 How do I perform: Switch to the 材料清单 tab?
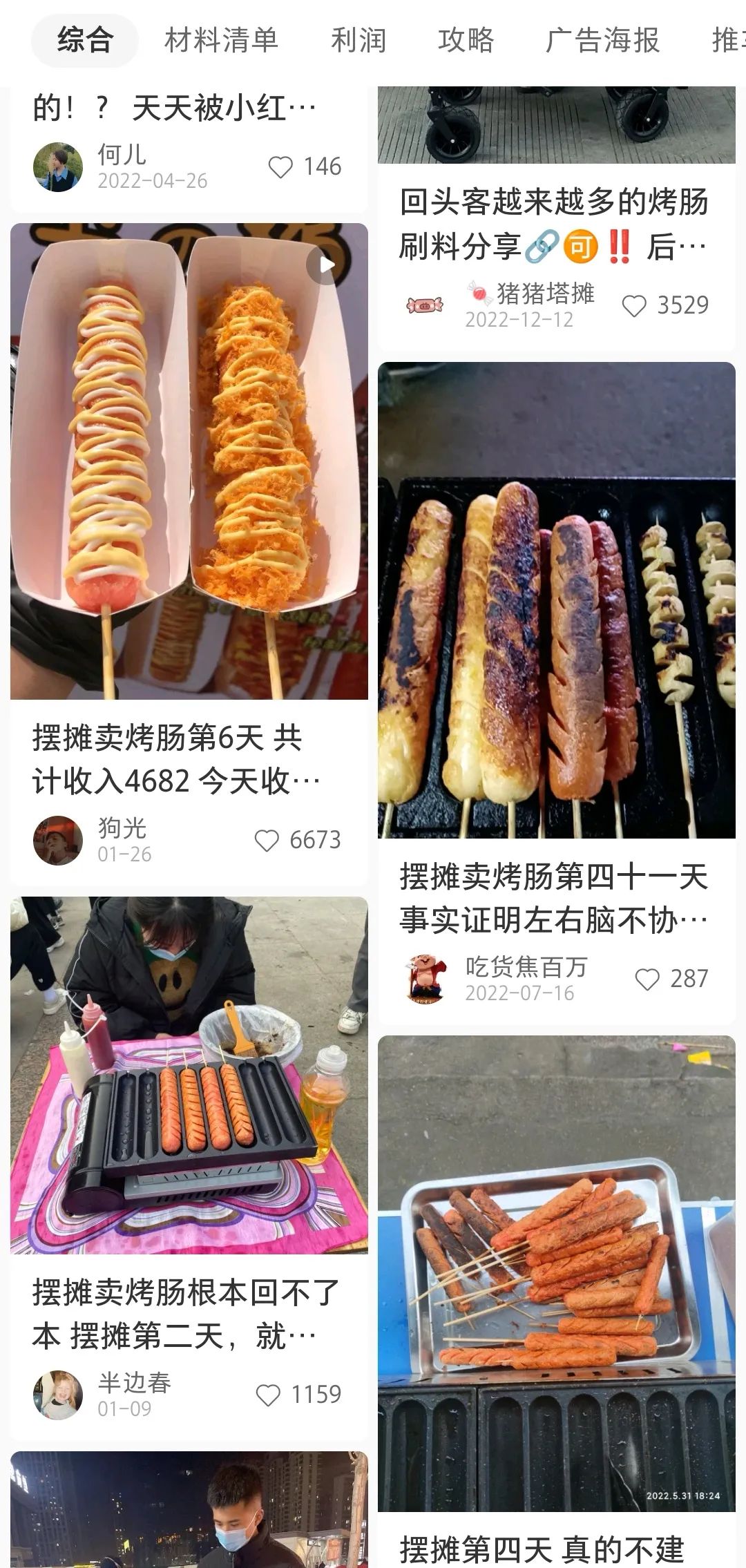[221, 40]
